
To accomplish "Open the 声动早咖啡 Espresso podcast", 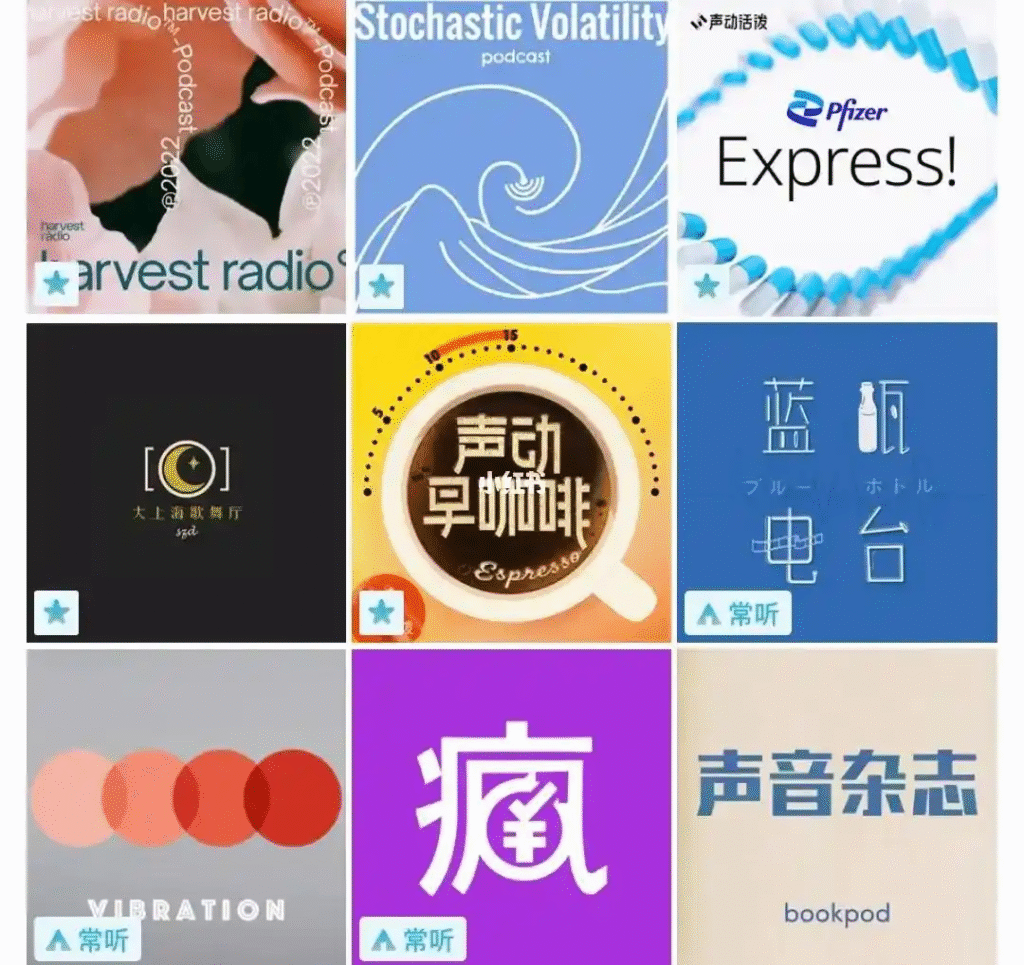I will click(x=511, y=482).
